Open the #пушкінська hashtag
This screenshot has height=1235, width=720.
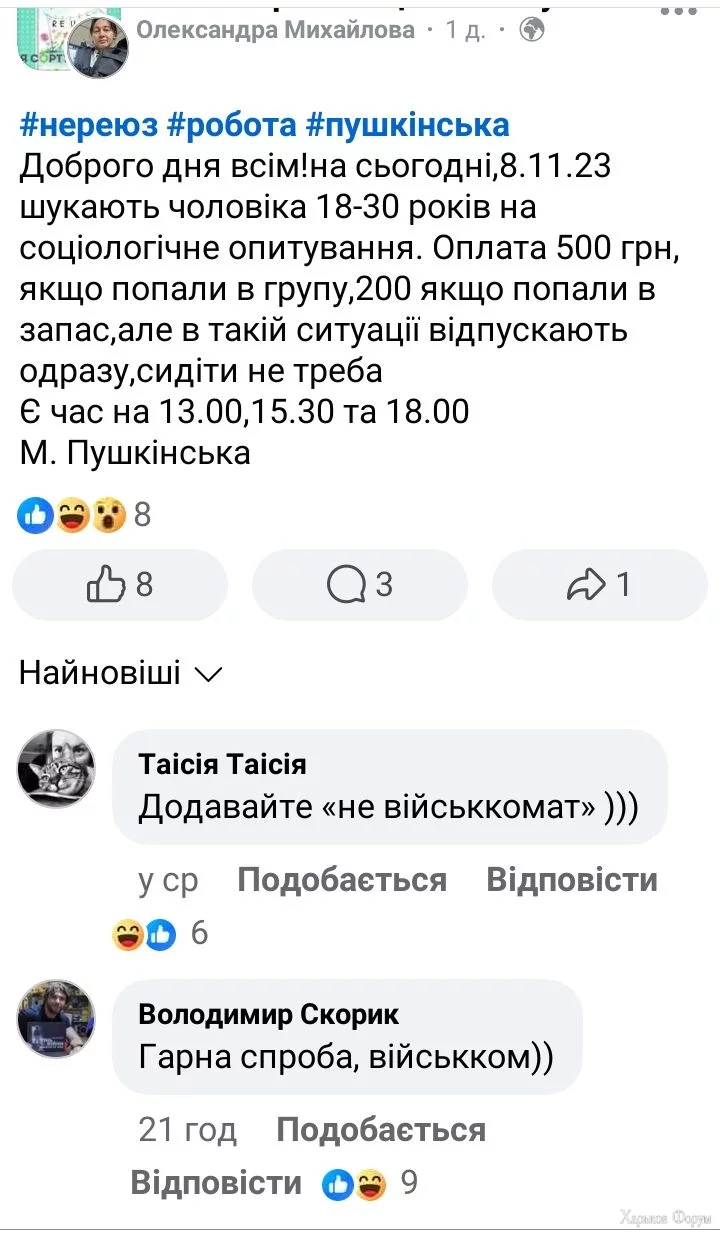408,125
